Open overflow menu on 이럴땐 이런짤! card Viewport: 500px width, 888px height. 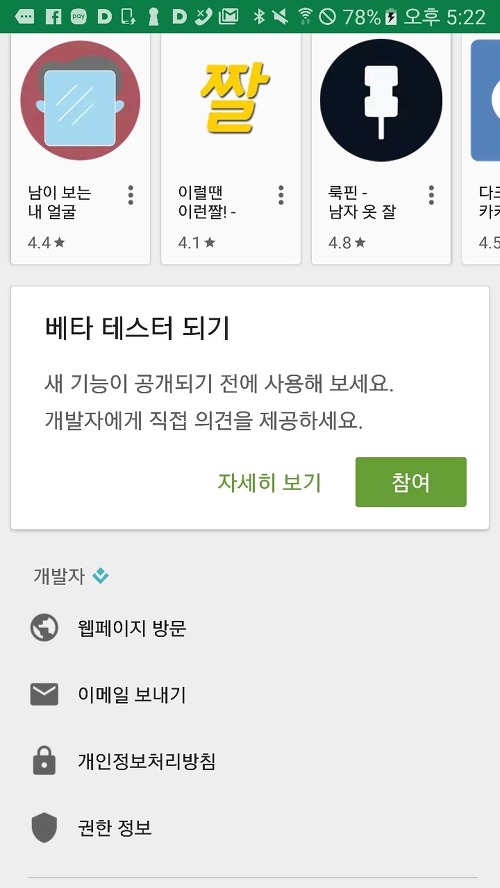pyautogui.click(x=281, y=195)
